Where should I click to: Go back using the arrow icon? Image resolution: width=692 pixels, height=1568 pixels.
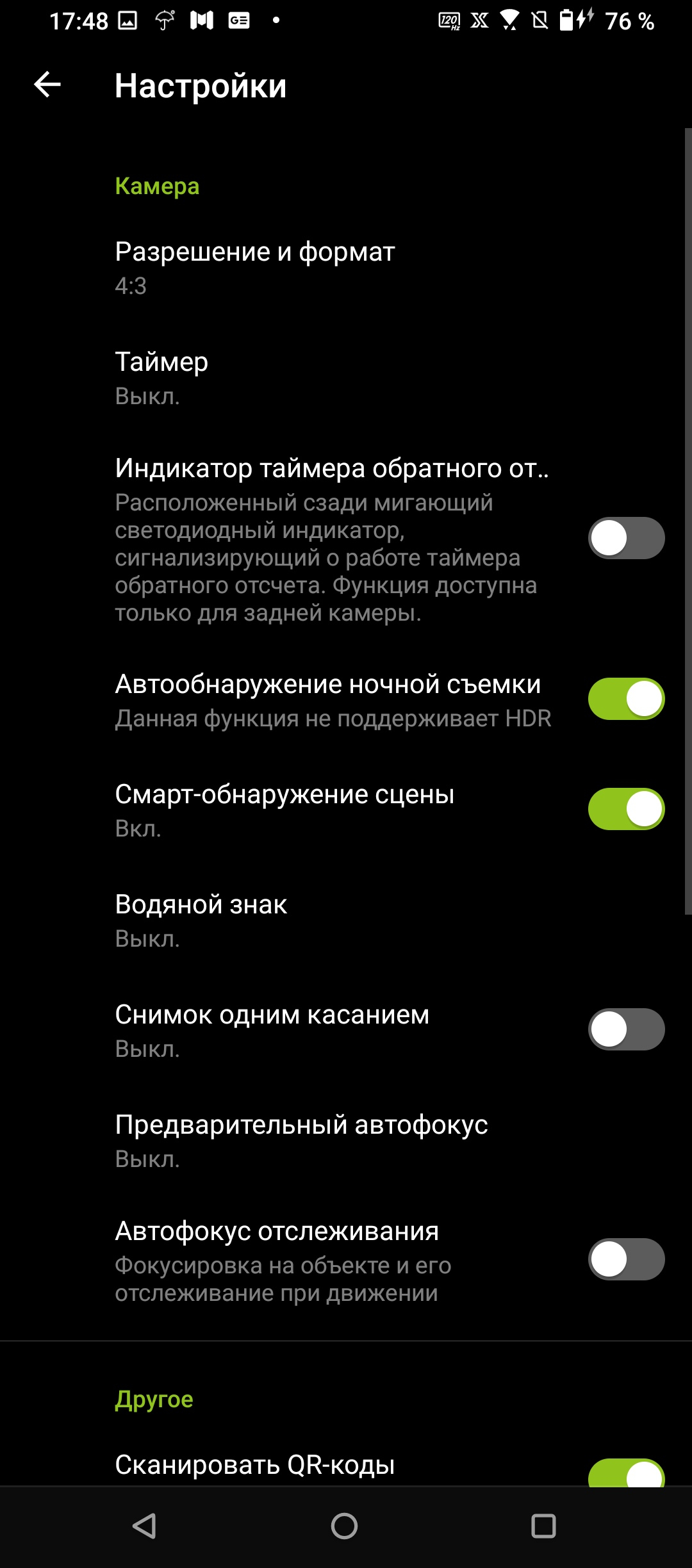point(47,85)
